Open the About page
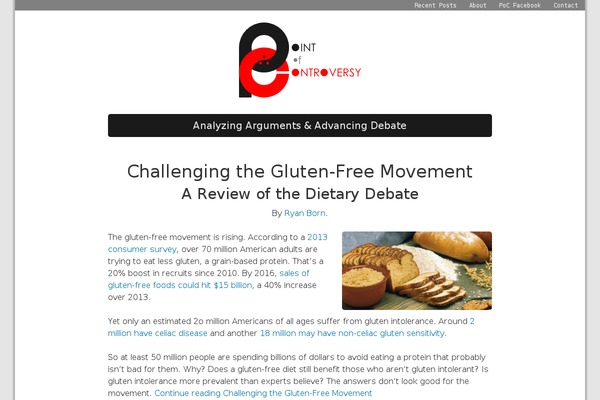Viewport: 600px width, 400px height. (x=478, y=5)
